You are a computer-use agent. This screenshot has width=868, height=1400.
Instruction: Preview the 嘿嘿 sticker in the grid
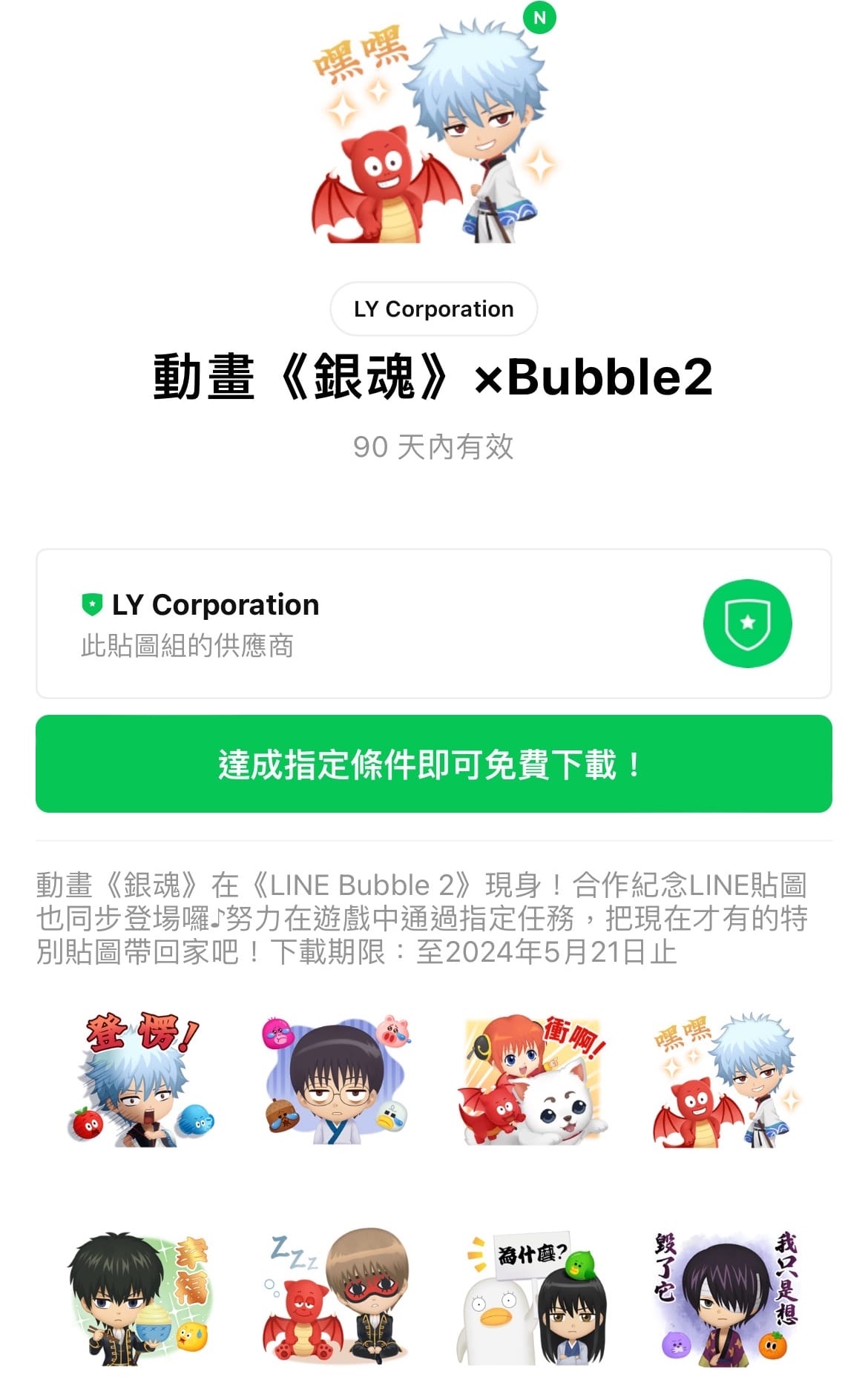tap(726, 1079)
